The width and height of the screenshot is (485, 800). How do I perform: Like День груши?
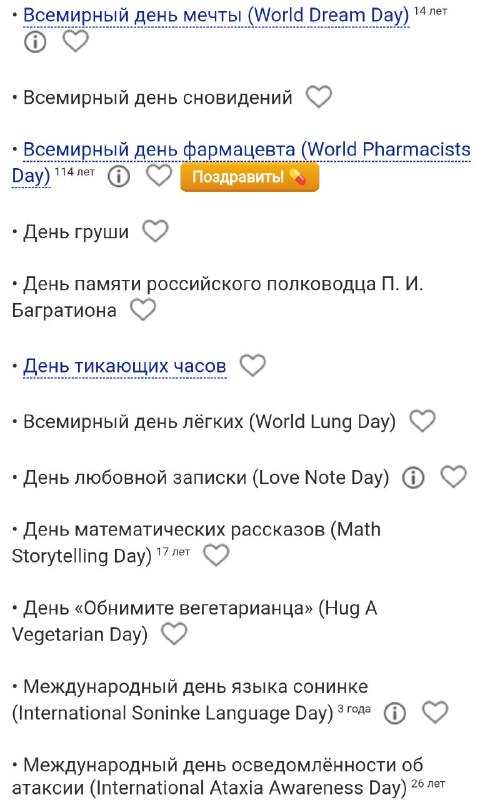pos(155,231)
